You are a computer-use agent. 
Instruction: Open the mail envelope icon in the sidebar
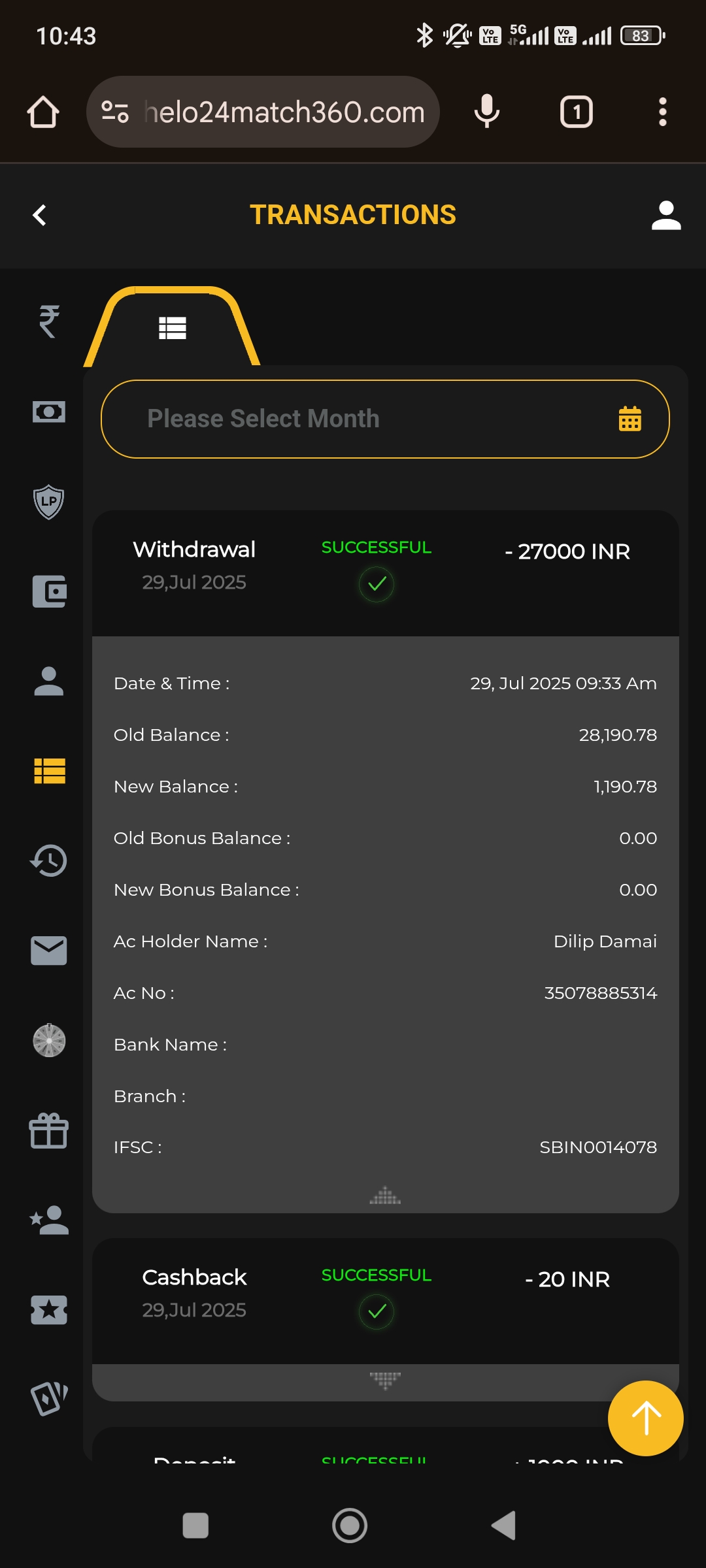(x=49, y=951)
